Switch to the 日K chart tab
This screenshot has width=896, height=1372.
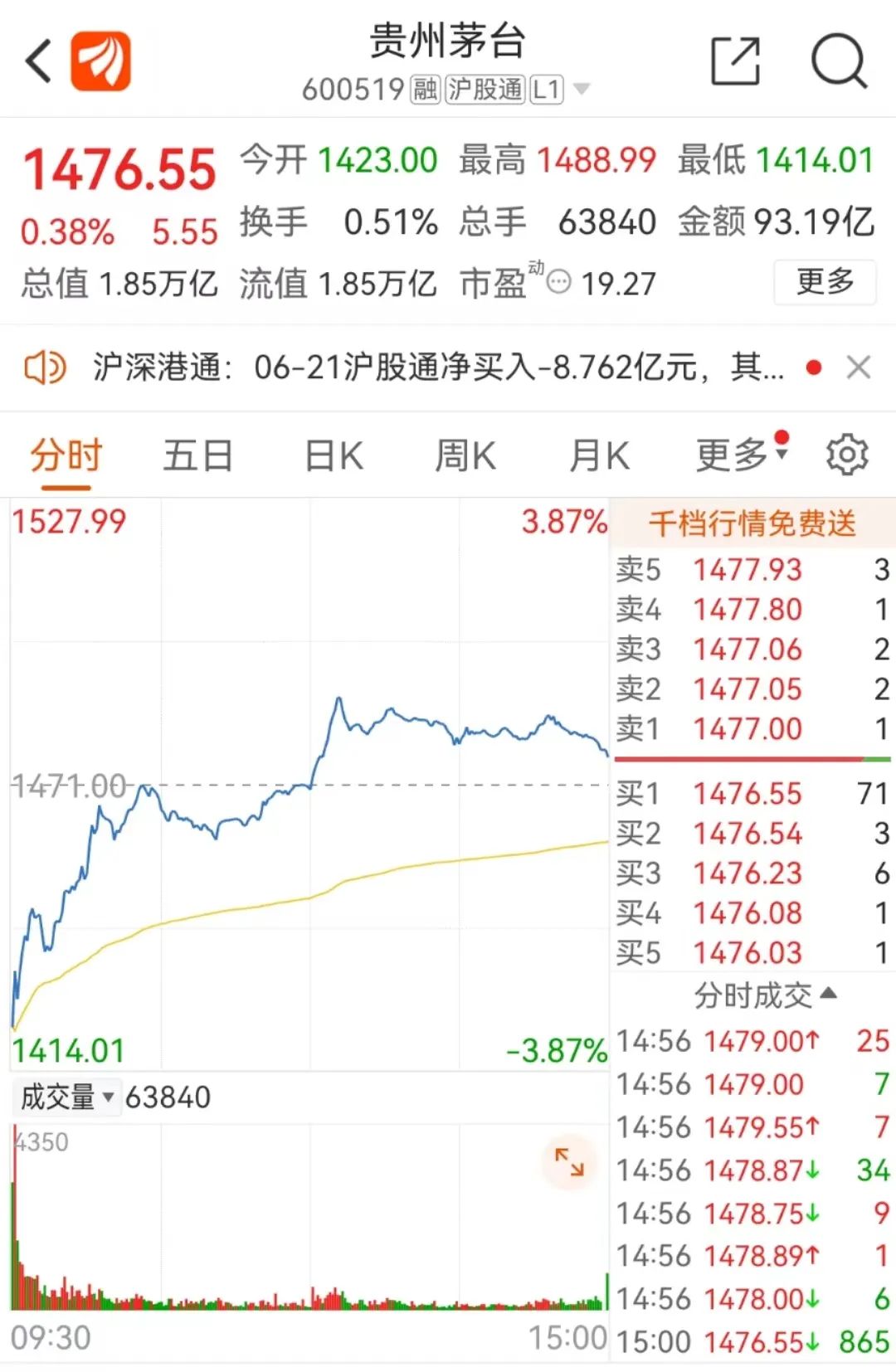[x=332, y=455]
